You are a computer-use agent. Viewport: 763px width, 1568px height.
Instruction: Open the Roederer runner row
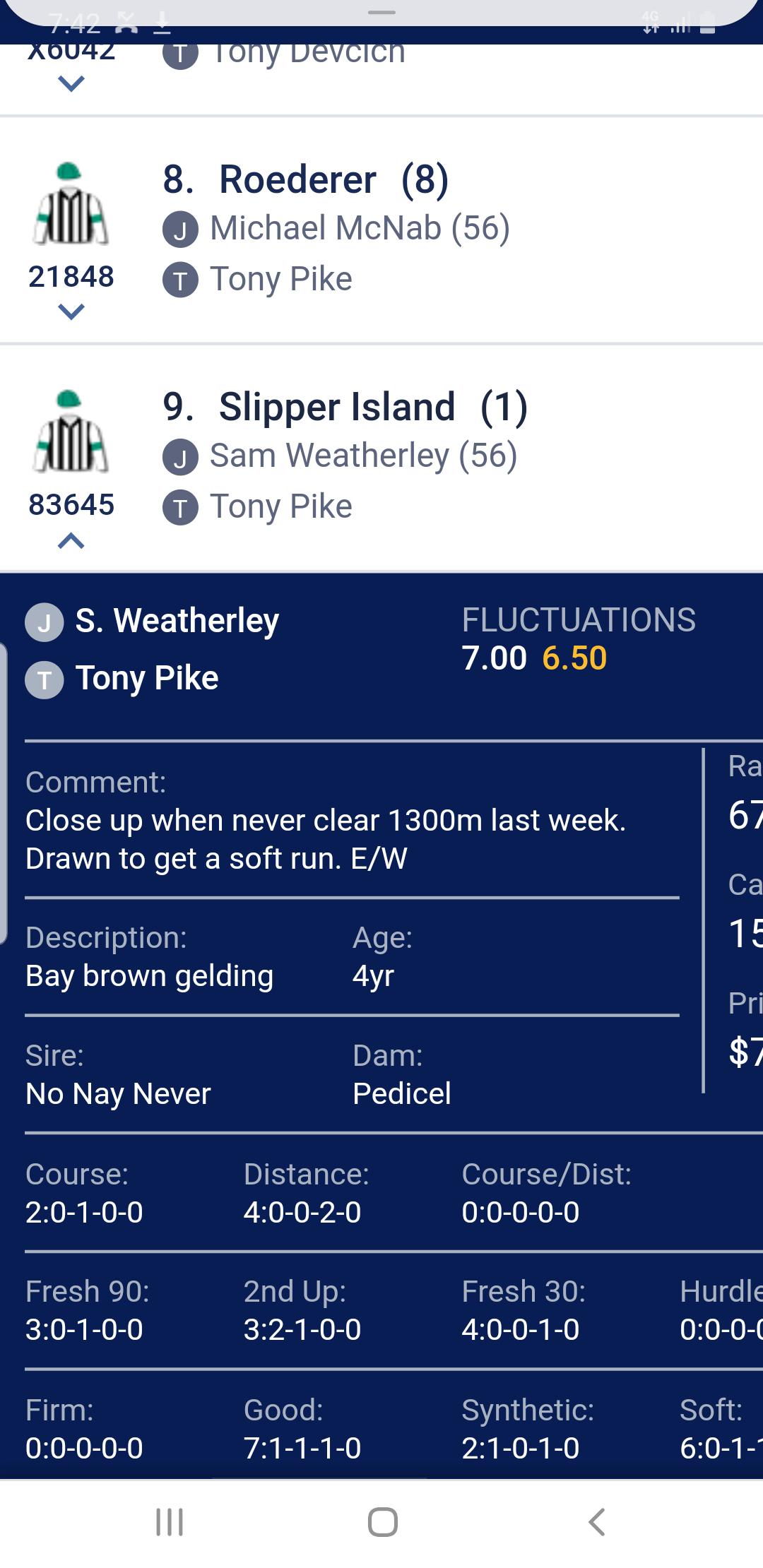pyautogui.click(x=381, y=230)
